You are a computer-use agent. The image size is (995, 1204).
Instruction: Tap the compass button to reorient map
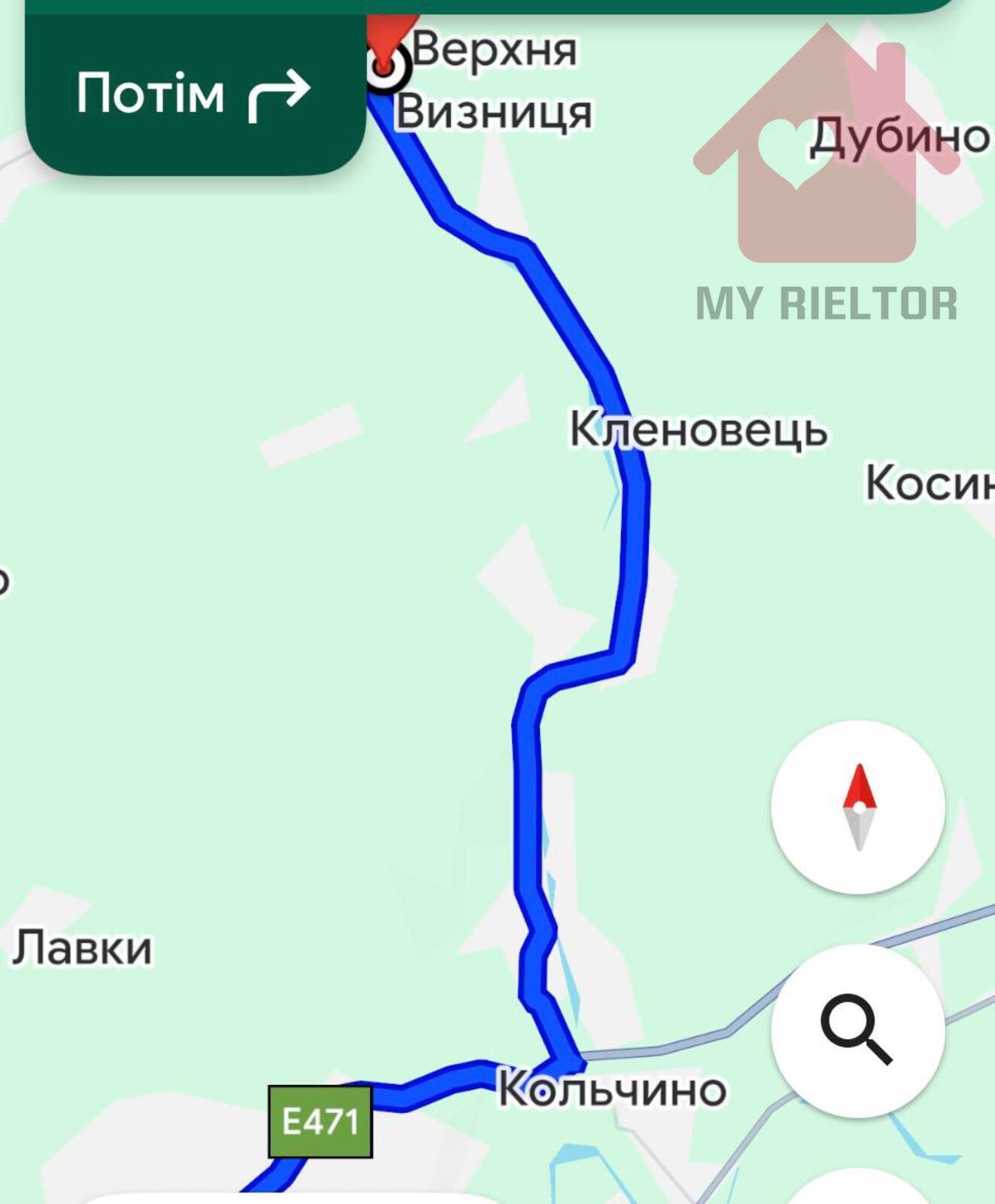pyautogui.click(x=857, y=807)
